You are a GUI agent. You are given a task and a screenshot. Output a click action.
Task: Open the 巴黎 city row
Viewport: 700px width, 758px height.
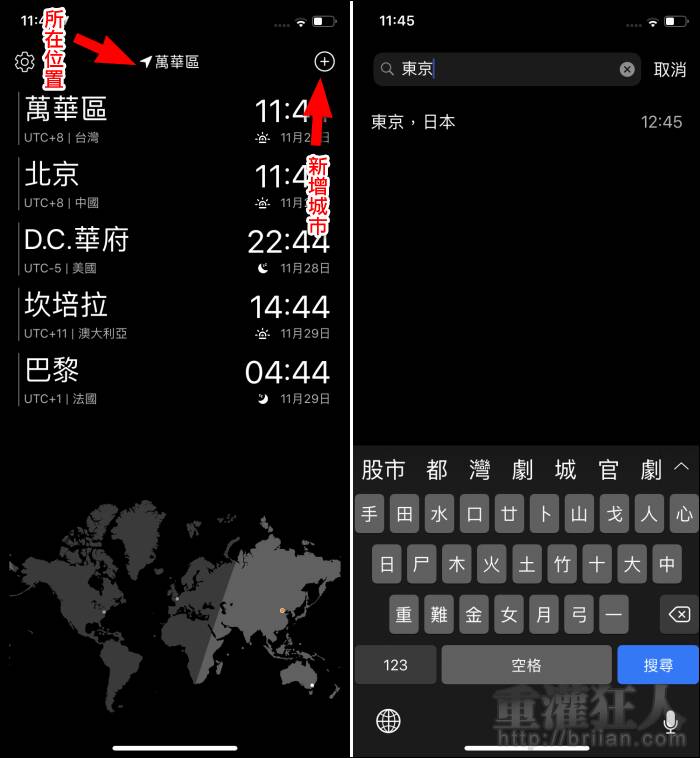(x=175, y=382)
